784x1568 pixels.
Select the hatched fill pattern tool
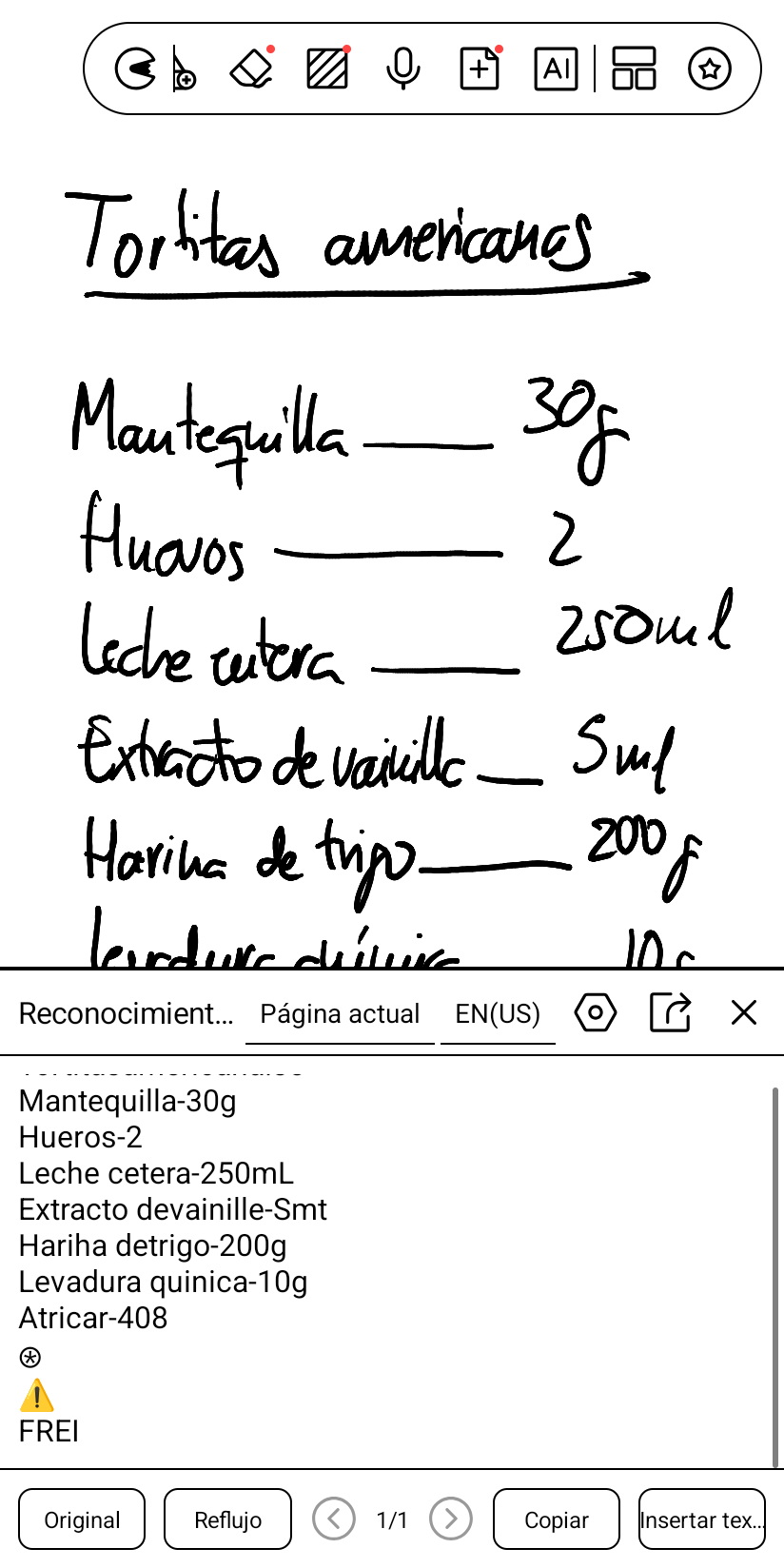(327, 69)
